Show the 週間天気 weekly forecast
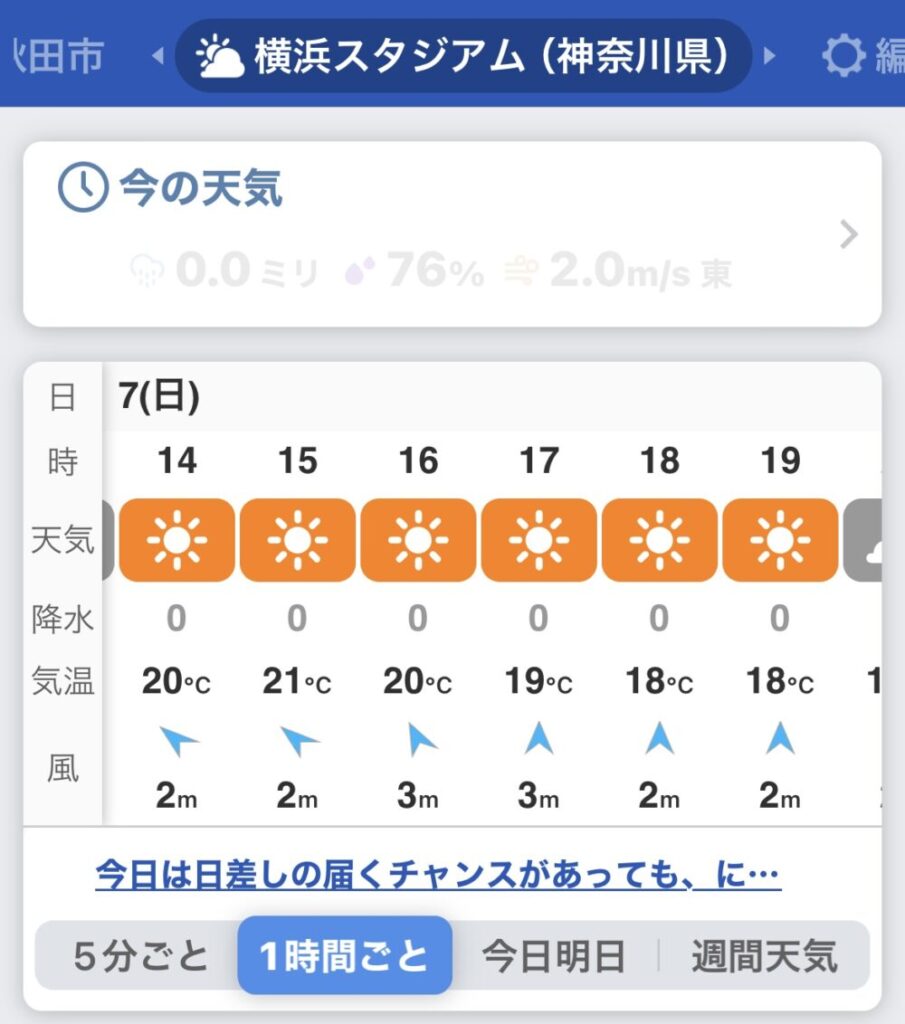905x1024 pixels. tap(764, 957)
